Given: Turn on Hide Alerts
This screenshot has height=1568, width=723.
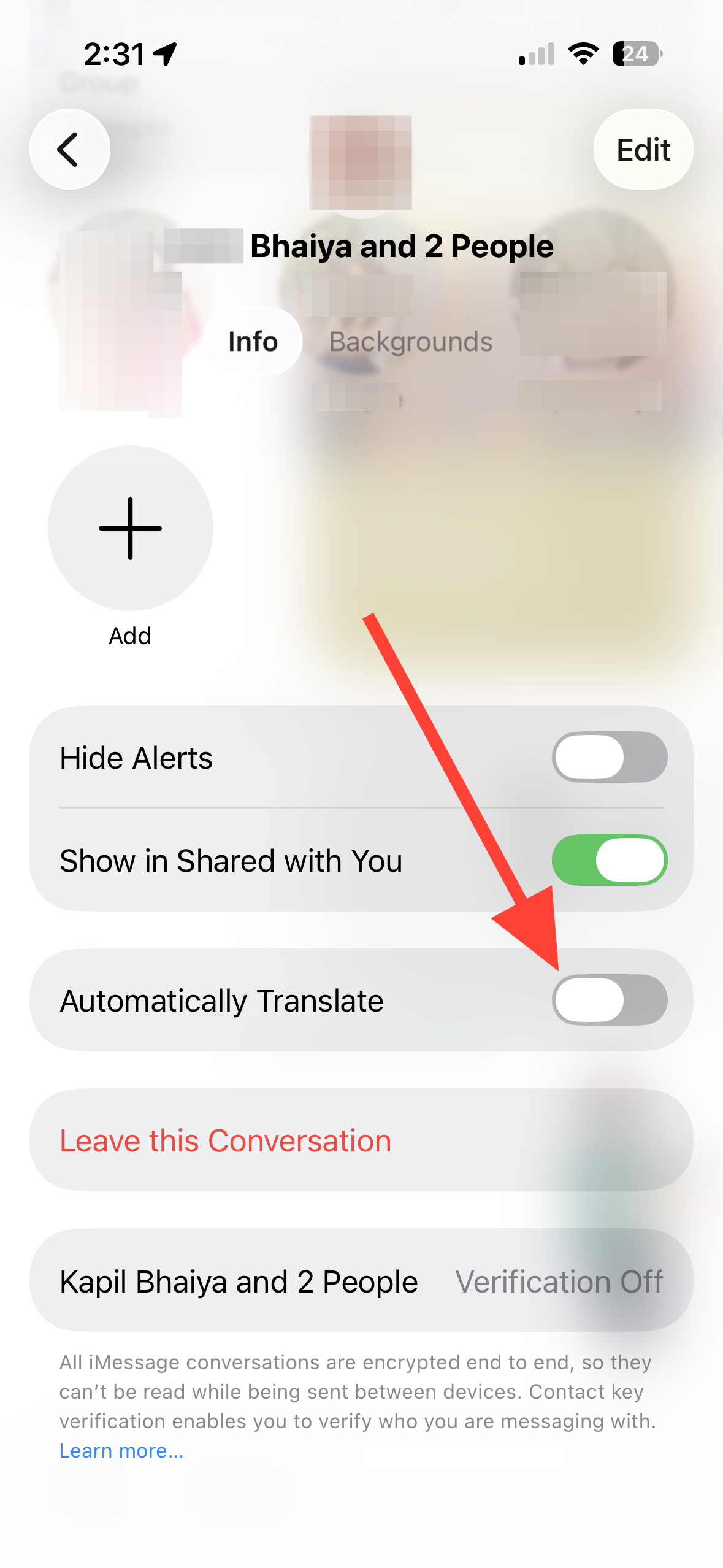Looking at the screenshot, I should [x=609, y=757].
